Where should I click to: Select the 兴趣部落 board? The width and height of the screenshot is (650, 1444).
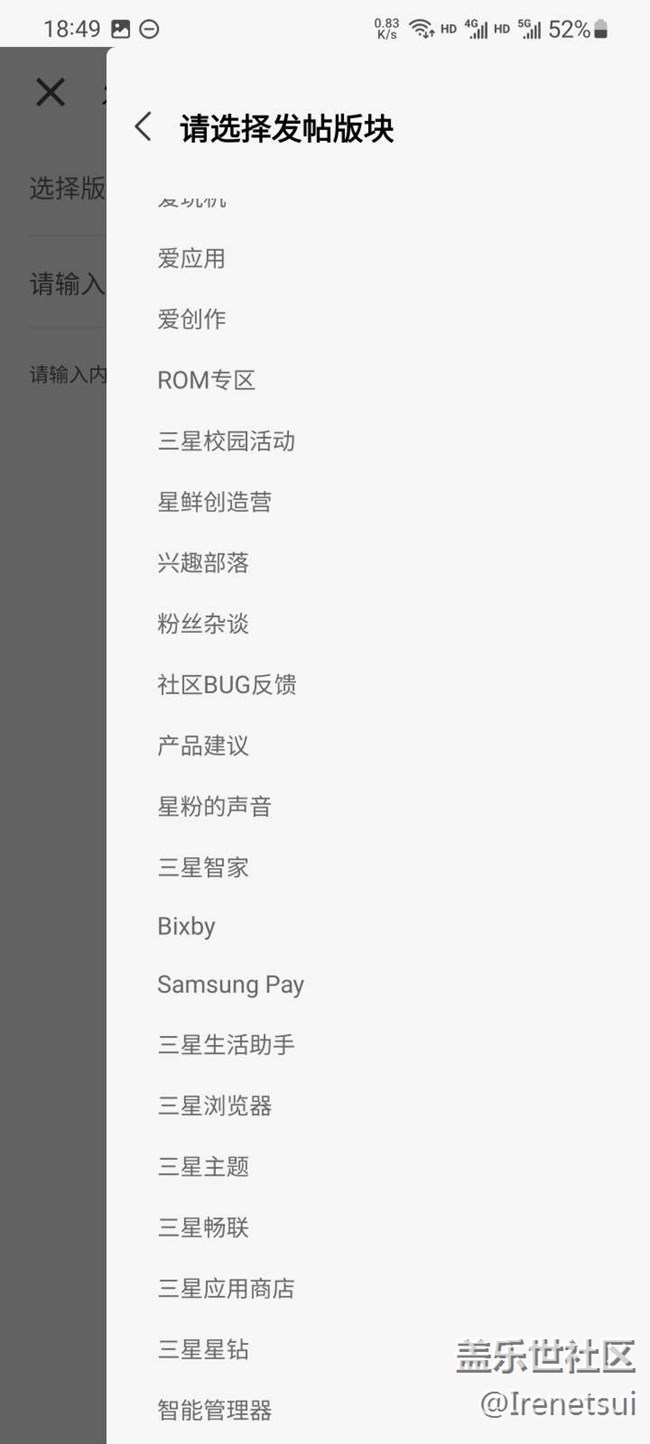point(203,563)
